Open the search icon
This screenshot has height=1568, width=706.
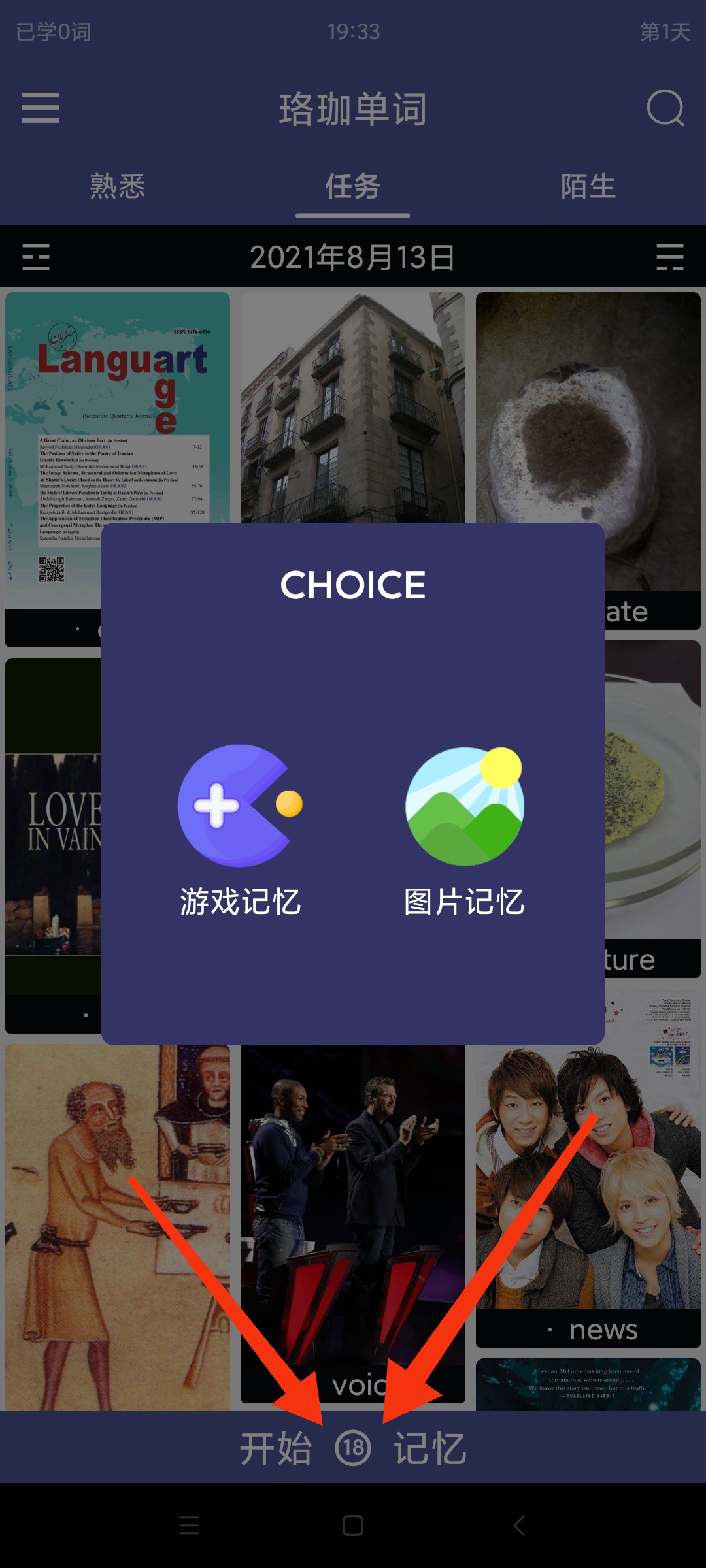point(665,108)
